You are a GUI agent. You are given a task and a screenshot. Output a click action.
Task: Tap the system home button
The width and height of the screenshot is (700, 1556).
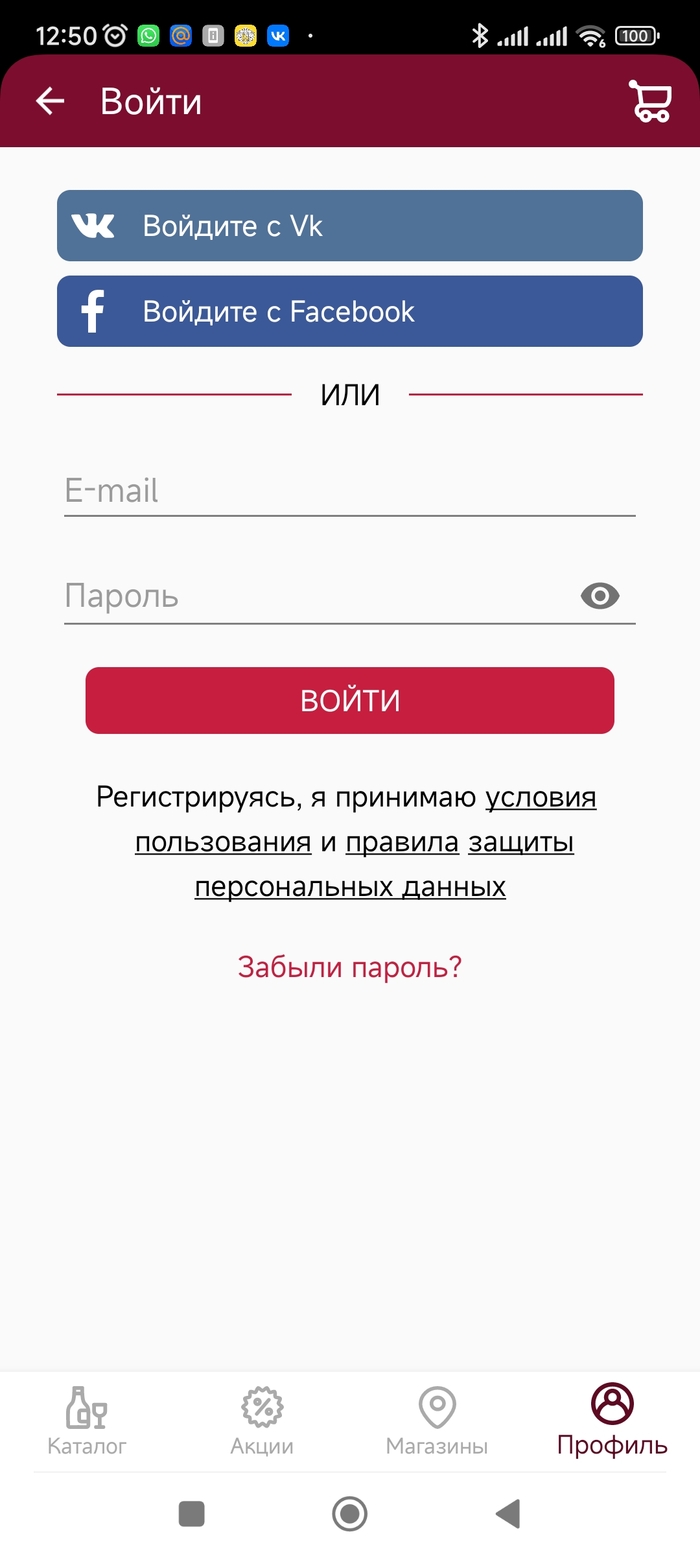coord(349,1513)
